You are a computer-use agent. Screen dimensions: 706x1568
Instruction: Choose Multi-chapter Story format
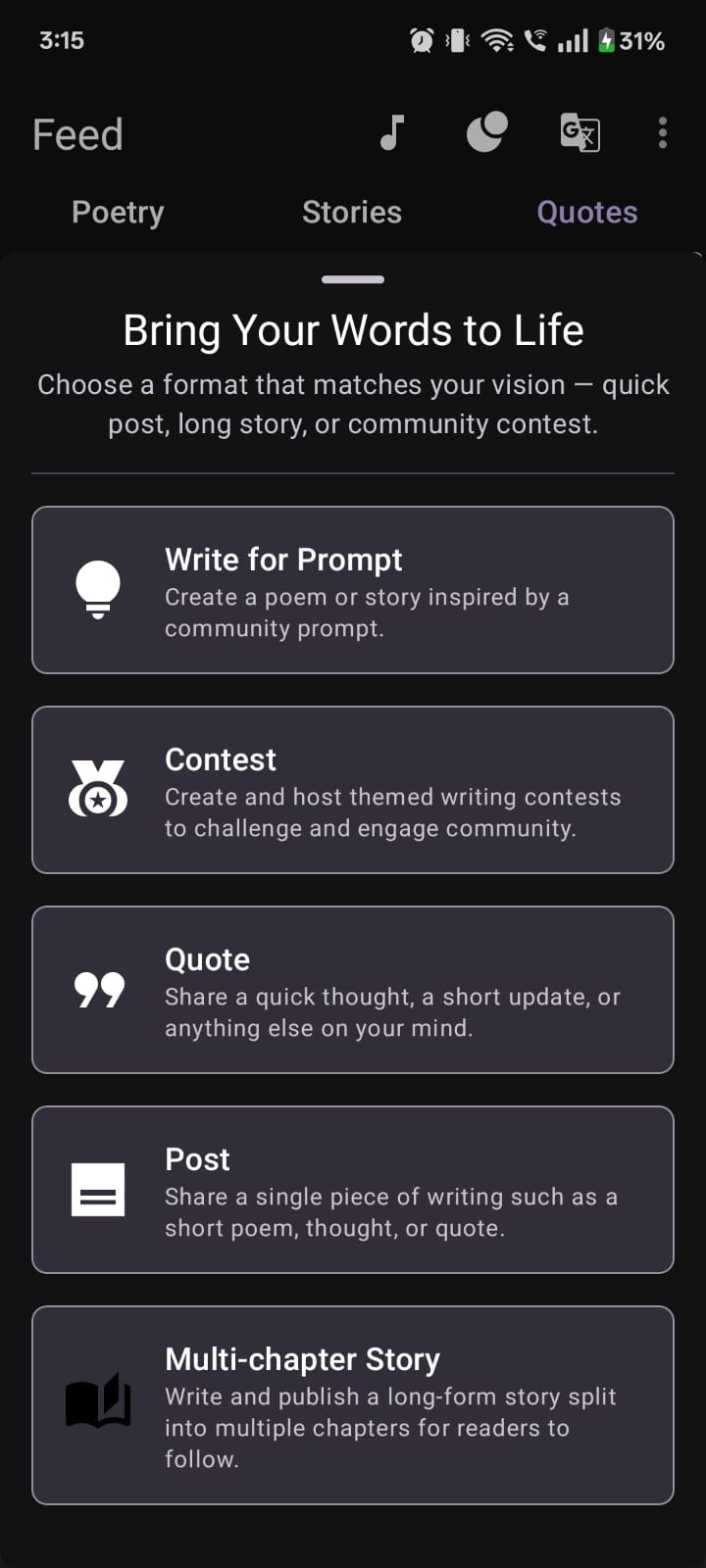353,1403
